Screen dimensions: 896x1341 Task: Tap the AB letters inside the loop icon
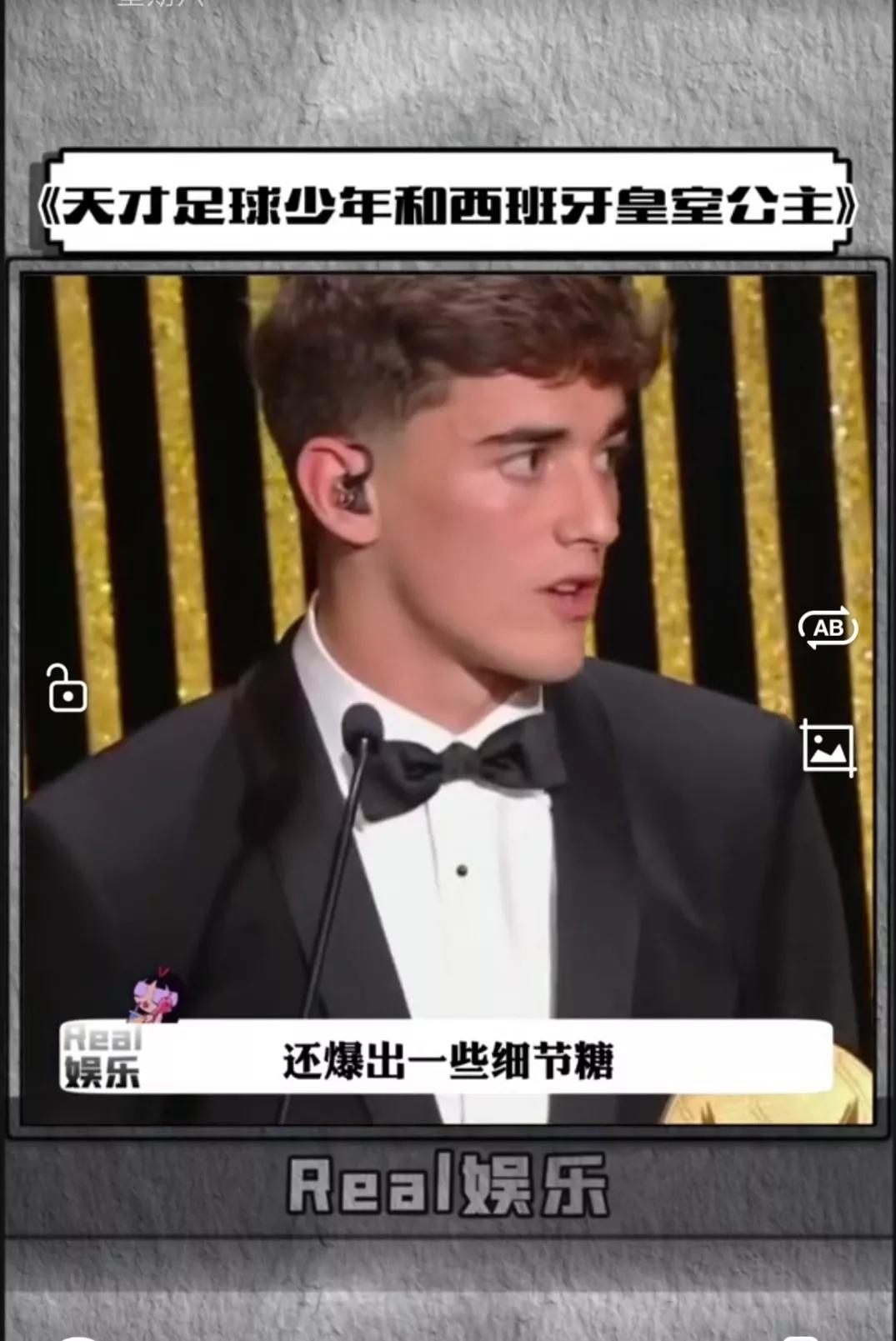(828, 628)
